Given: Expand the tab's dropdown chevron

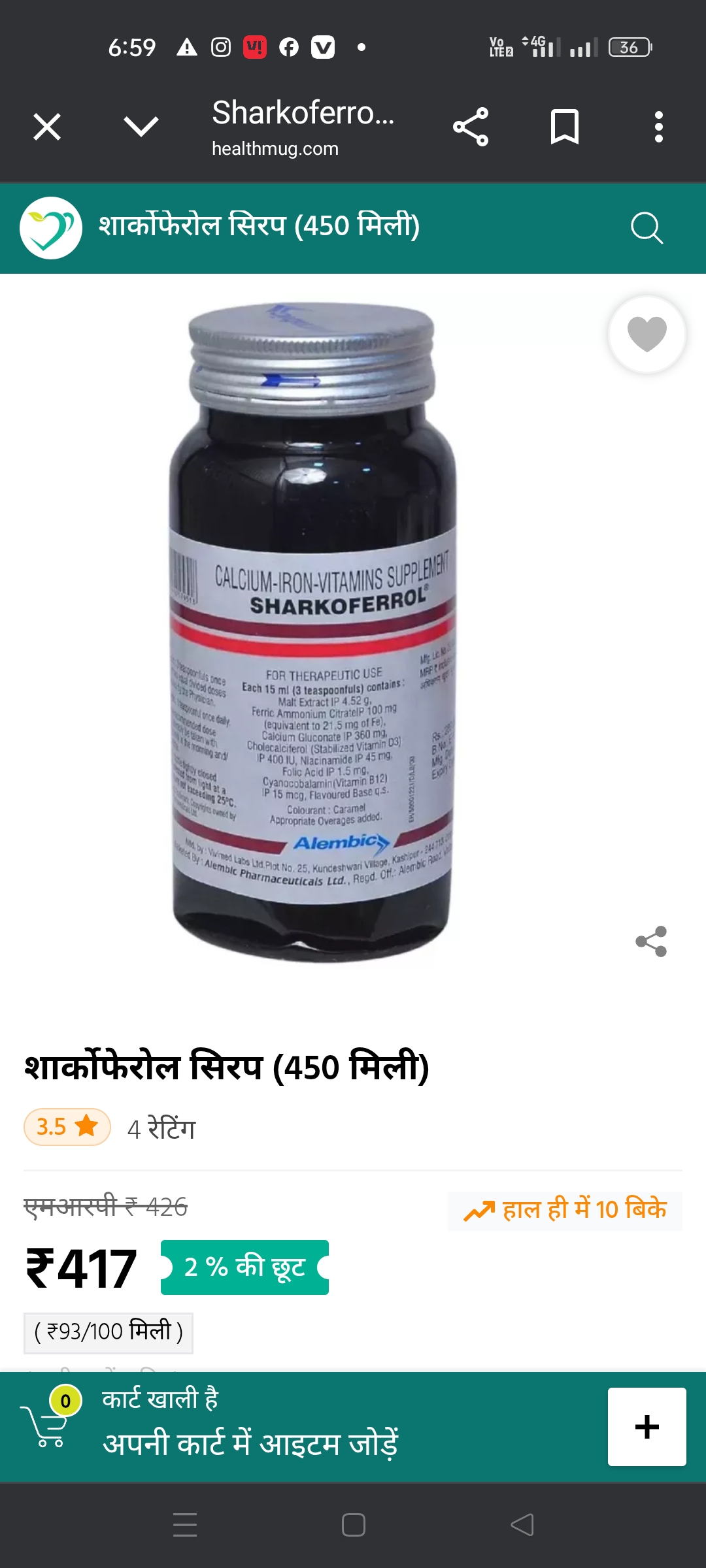Looking at the screenshot, I should pyautogui.click(x=141, y=127).
